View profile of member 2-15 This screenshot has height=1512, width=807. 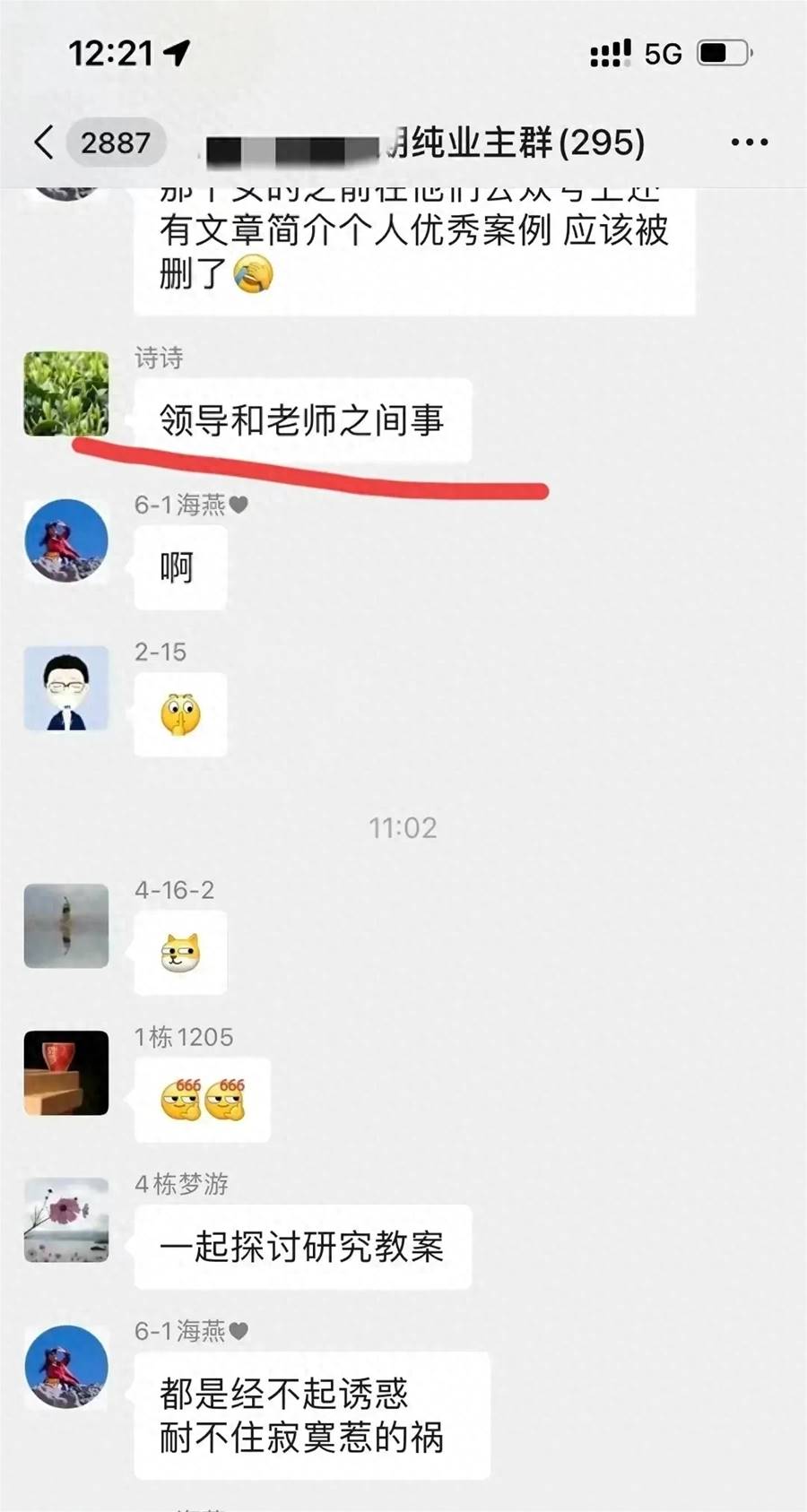point(66,688)
